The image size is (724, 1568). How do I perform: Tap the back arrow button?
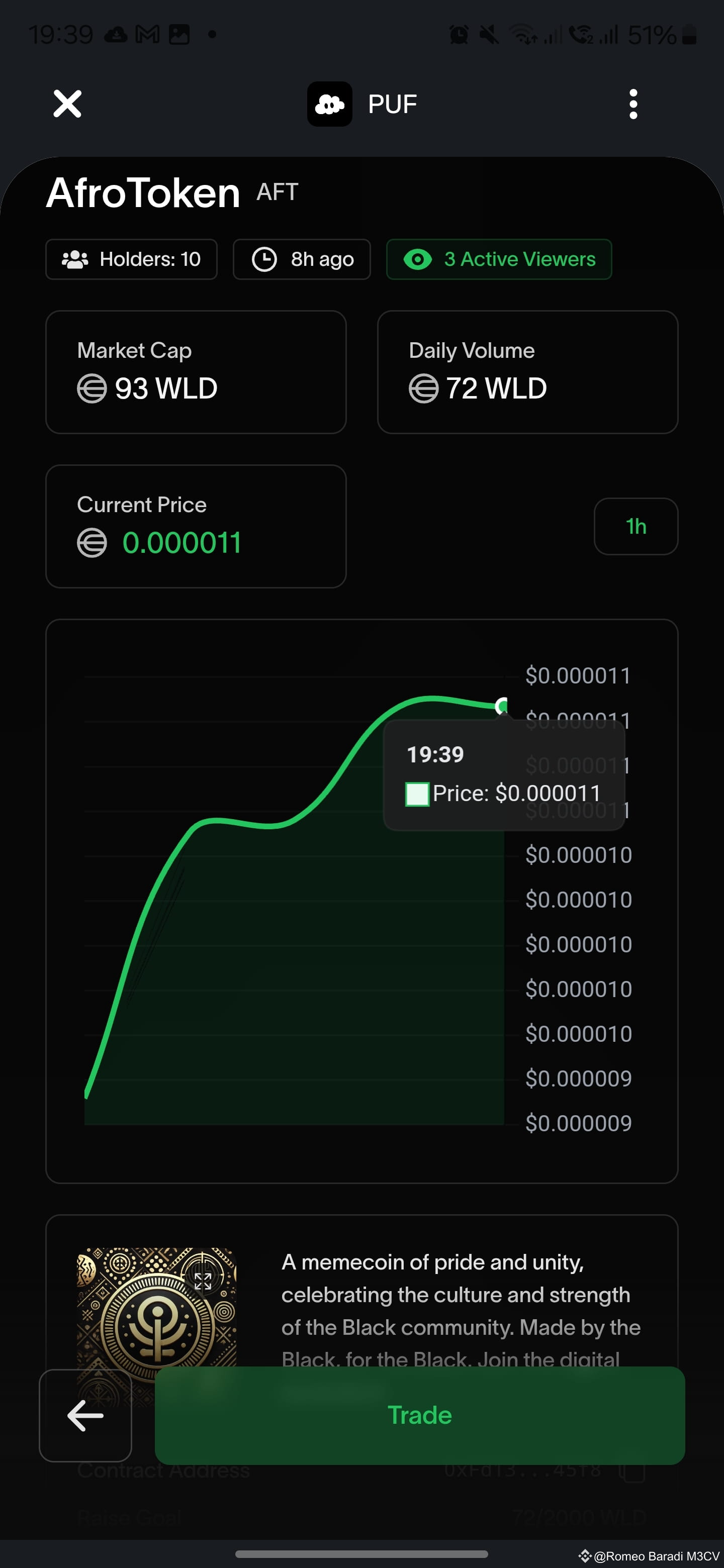[85, 1415]
